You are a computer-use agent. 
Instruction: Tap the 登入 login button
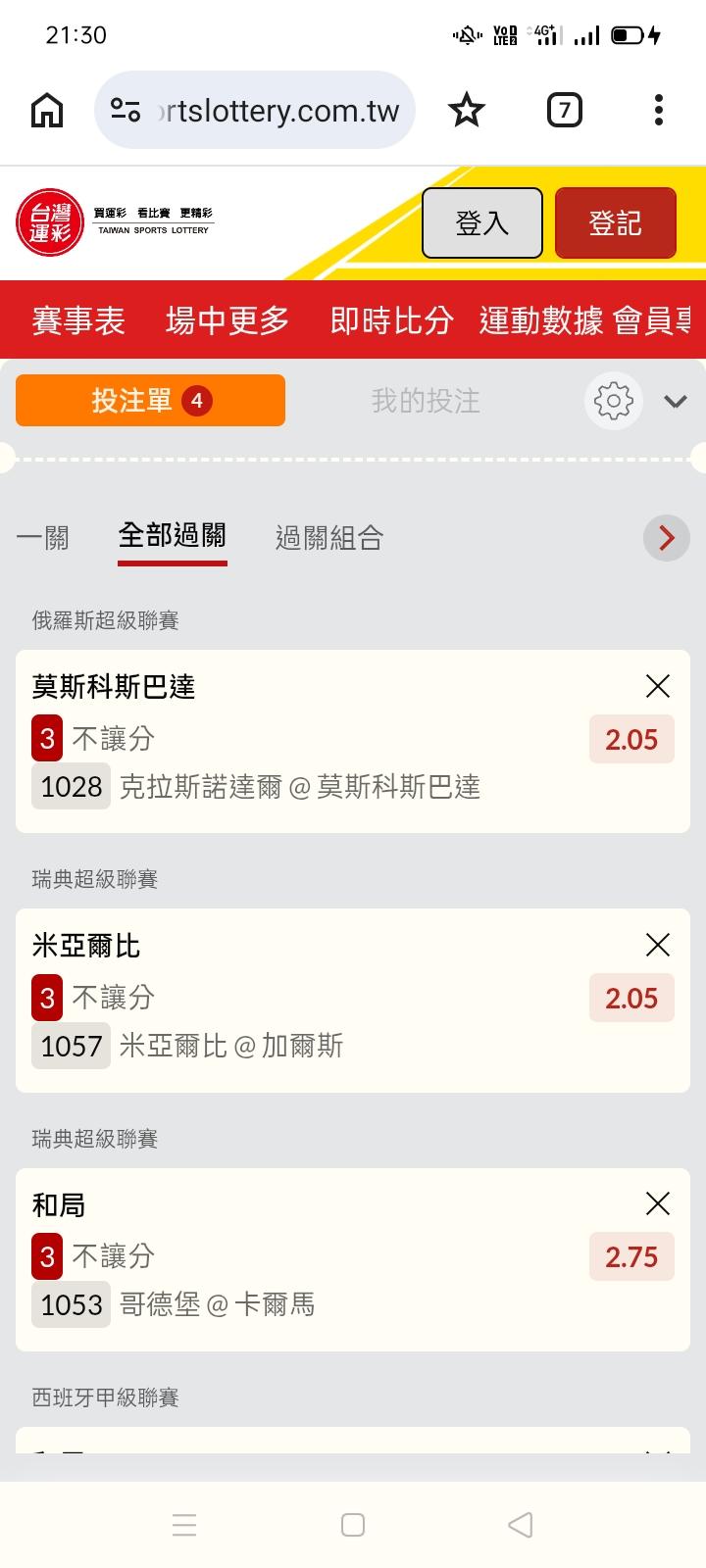coord(481,223)
